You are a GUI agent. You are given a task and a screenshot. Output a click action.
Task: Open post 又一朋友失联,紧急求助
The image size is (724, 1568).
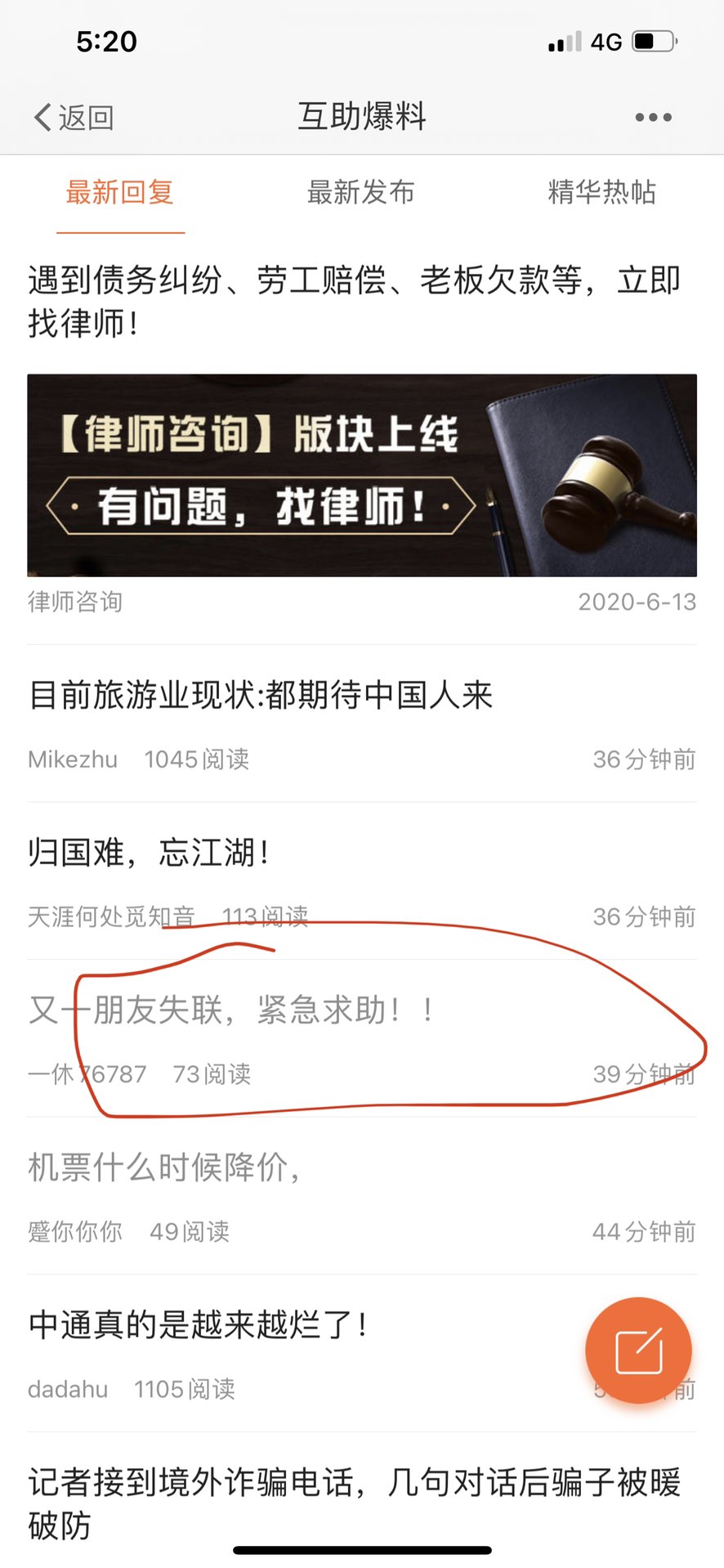(230, 1010)
